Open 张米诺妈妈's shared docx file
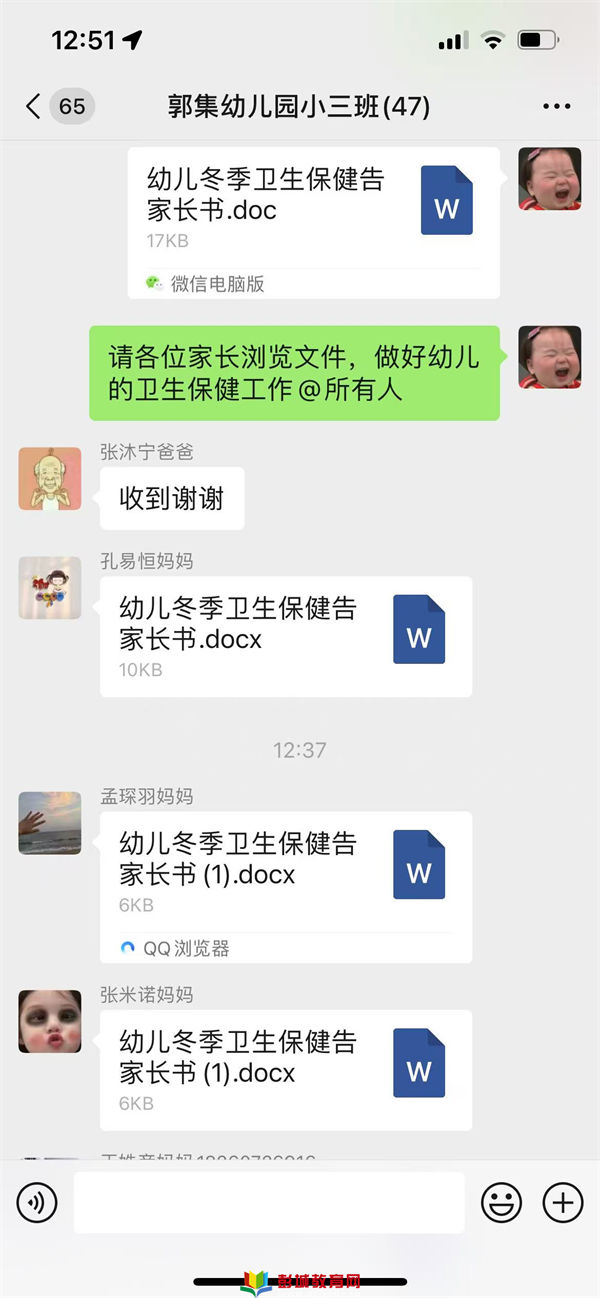This screenshot has height=1298, width=600. click(x=285, y=1069)
